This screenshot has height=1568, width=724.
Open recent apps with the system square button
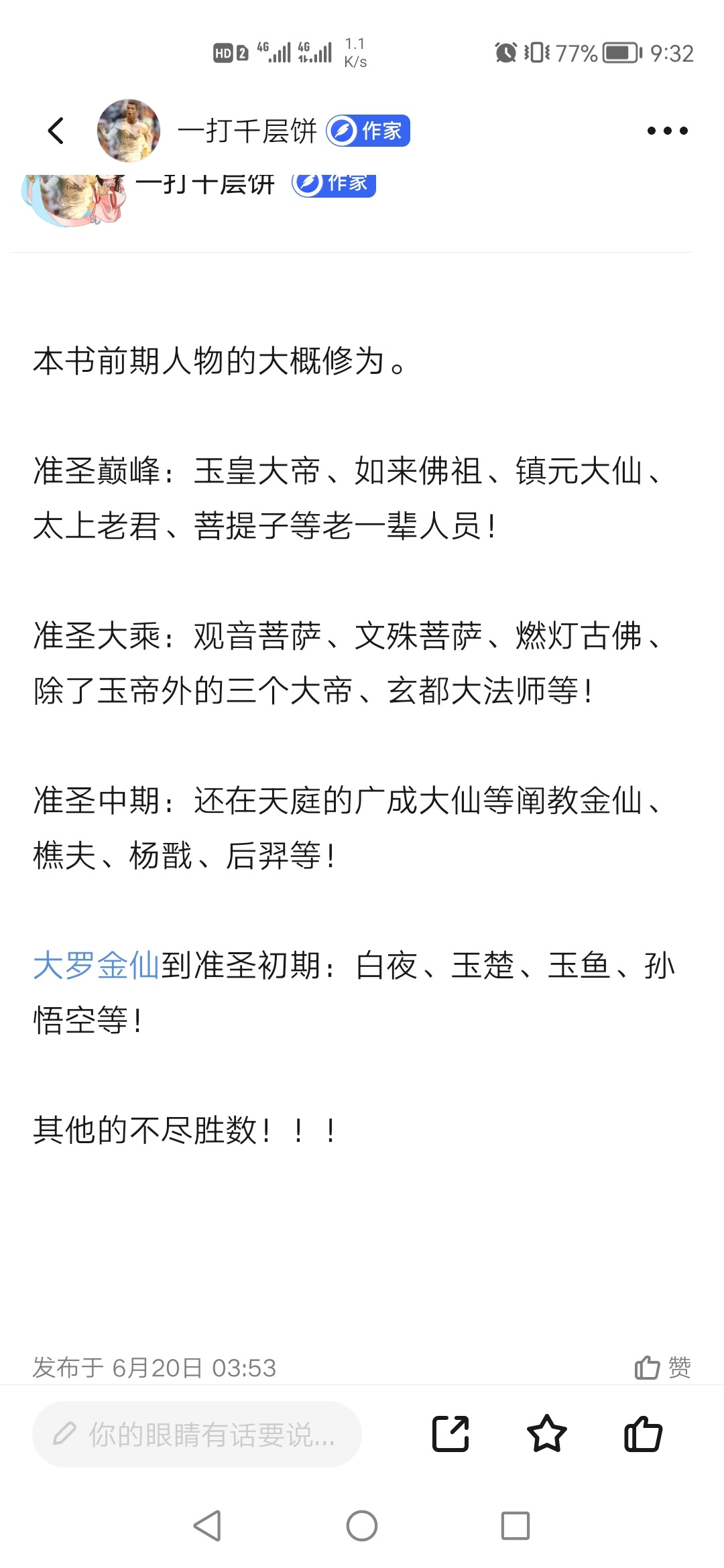[x=516, y=1526]
